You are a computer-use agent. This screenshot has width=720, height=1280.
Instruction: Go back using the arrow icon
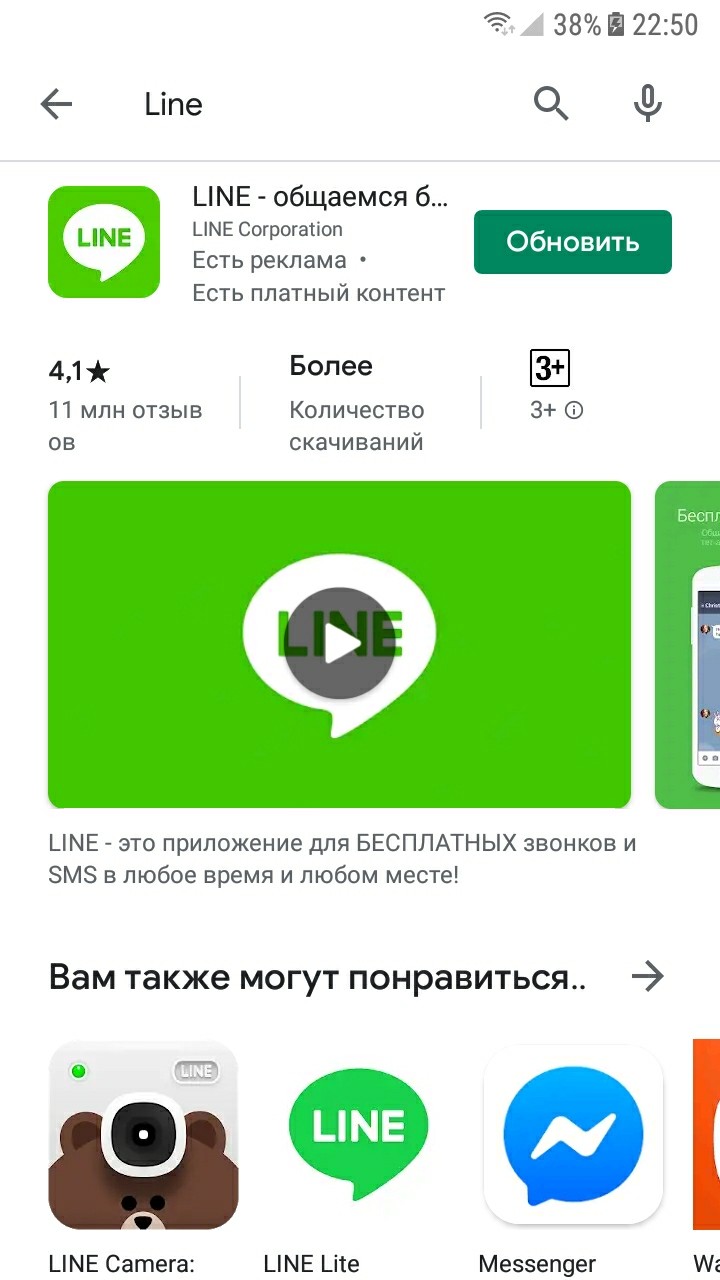[x=56, y=104]
